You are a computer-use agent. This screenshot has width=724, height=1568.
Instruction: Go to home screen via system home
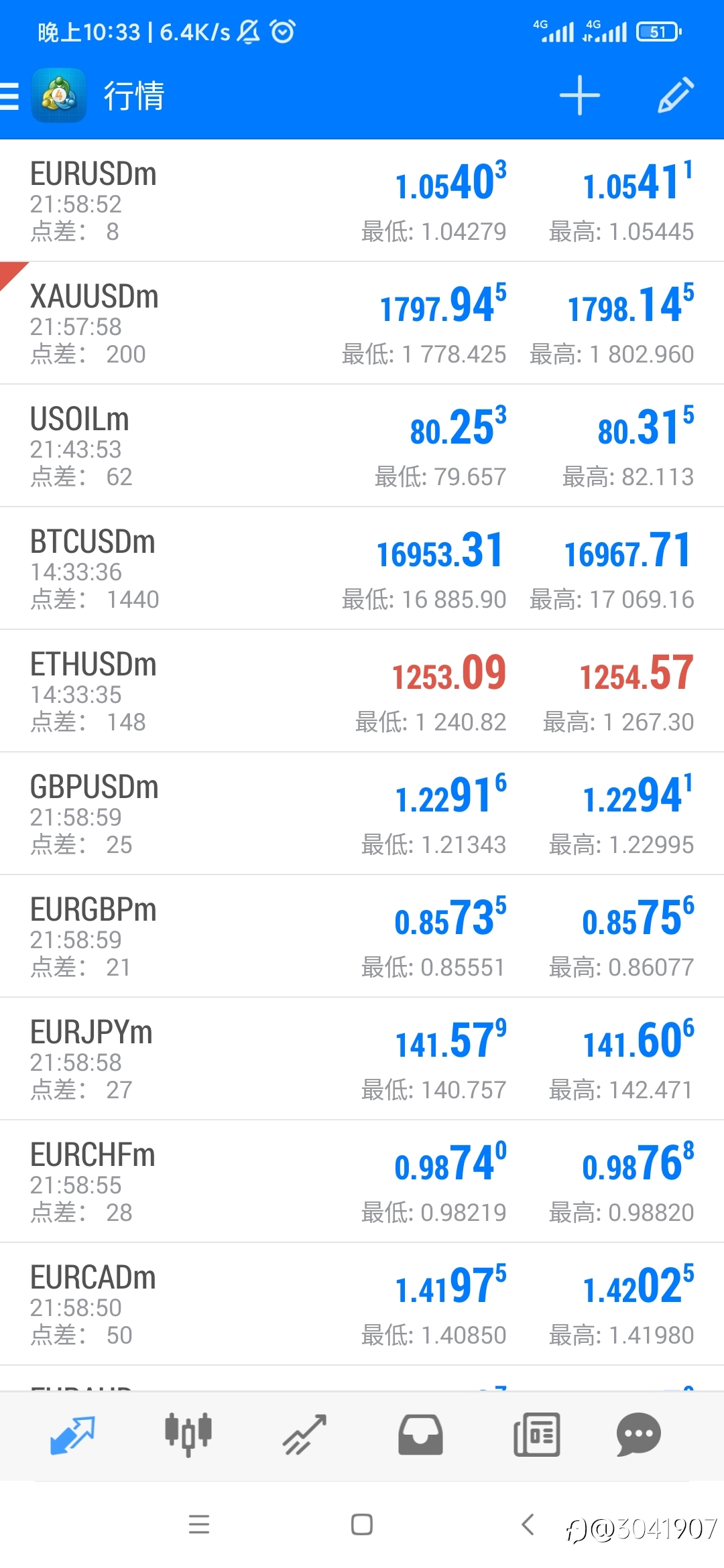point(362,1524)
